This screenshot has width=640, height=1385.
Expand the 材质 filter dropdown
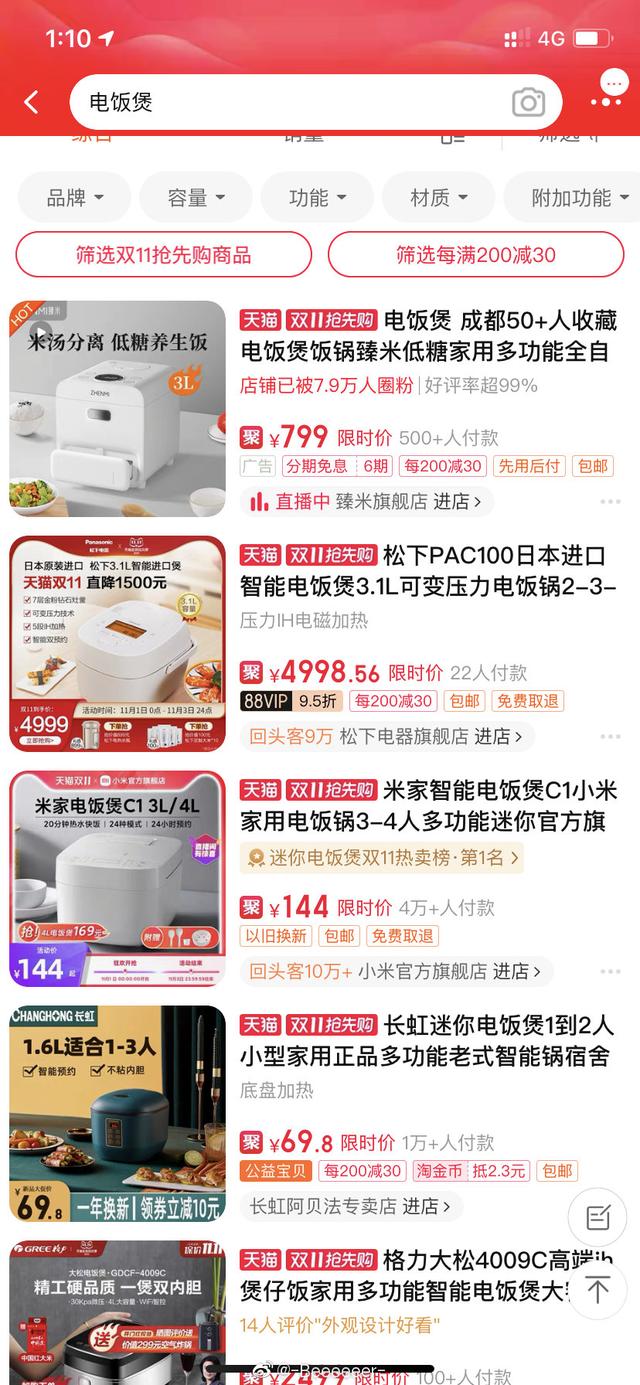click(x=438, y=198)
